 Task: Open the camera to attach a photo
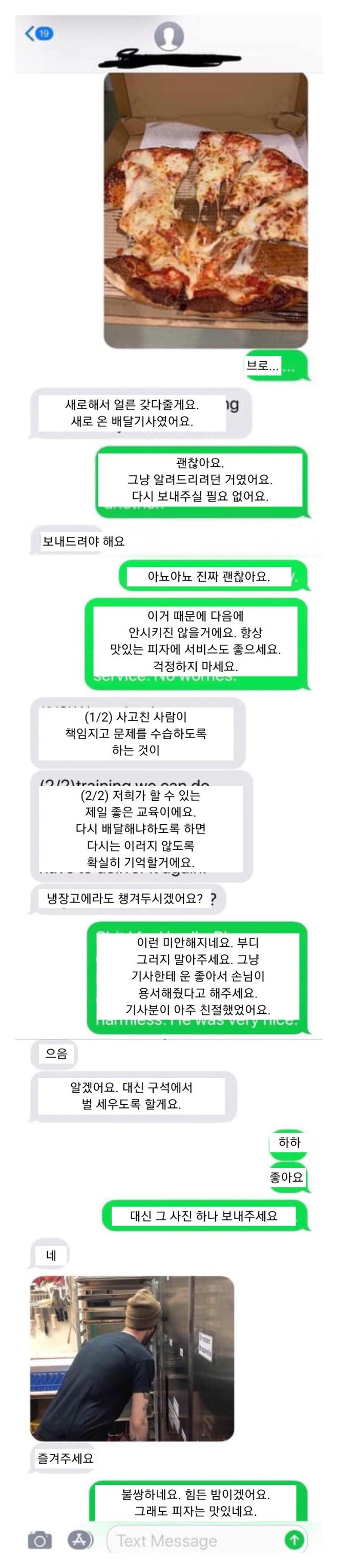coord(39,1540)
